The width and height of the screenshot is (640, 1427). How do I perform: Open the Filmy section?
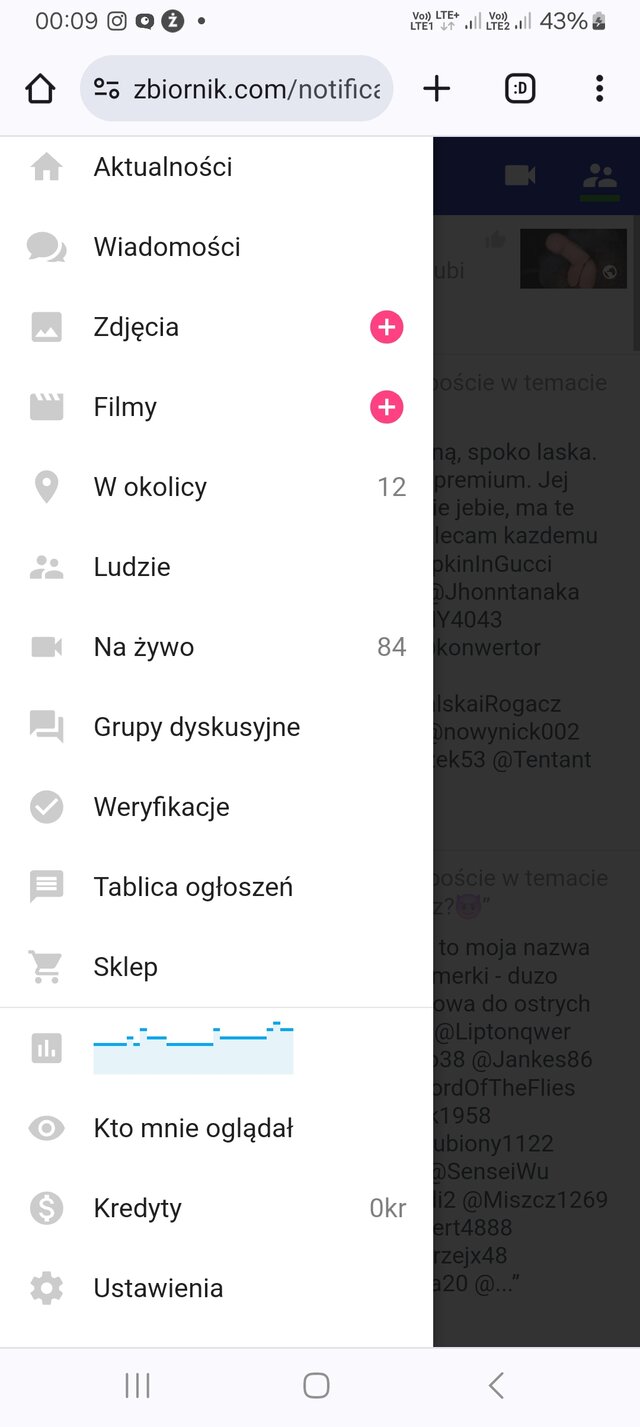pos(125,407)
